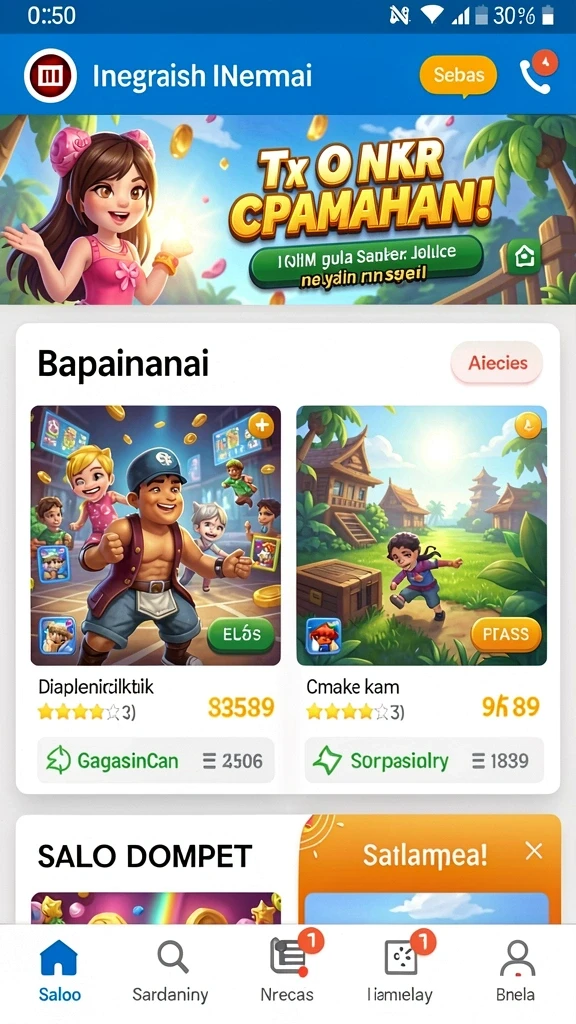Switch to the Saloo tab
576x1024 pixels.
click(59, 972)
